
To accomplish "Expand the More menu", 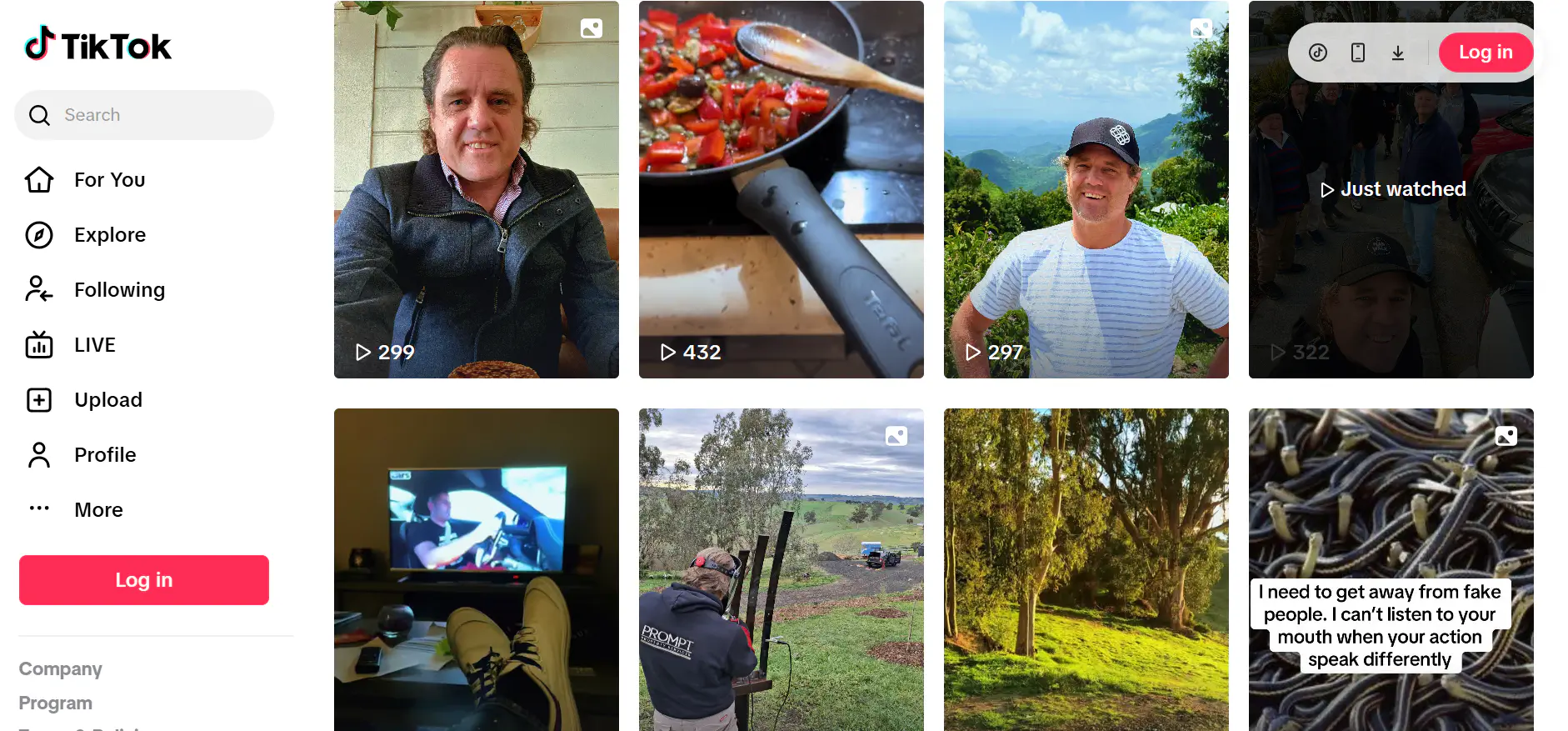I will (97, 510).
